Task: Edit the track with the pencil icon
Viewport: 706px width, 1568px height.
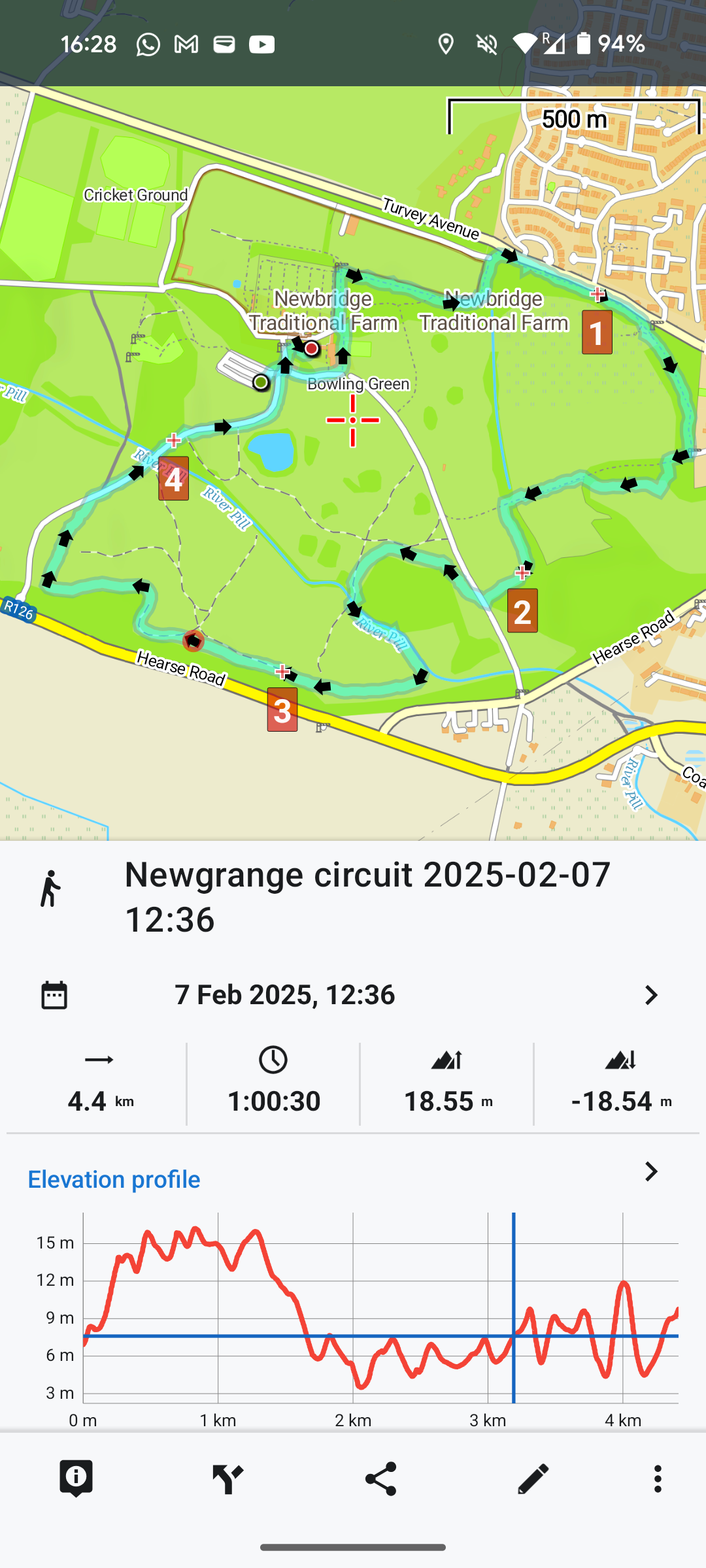Action: click(x=533, y=1478)
